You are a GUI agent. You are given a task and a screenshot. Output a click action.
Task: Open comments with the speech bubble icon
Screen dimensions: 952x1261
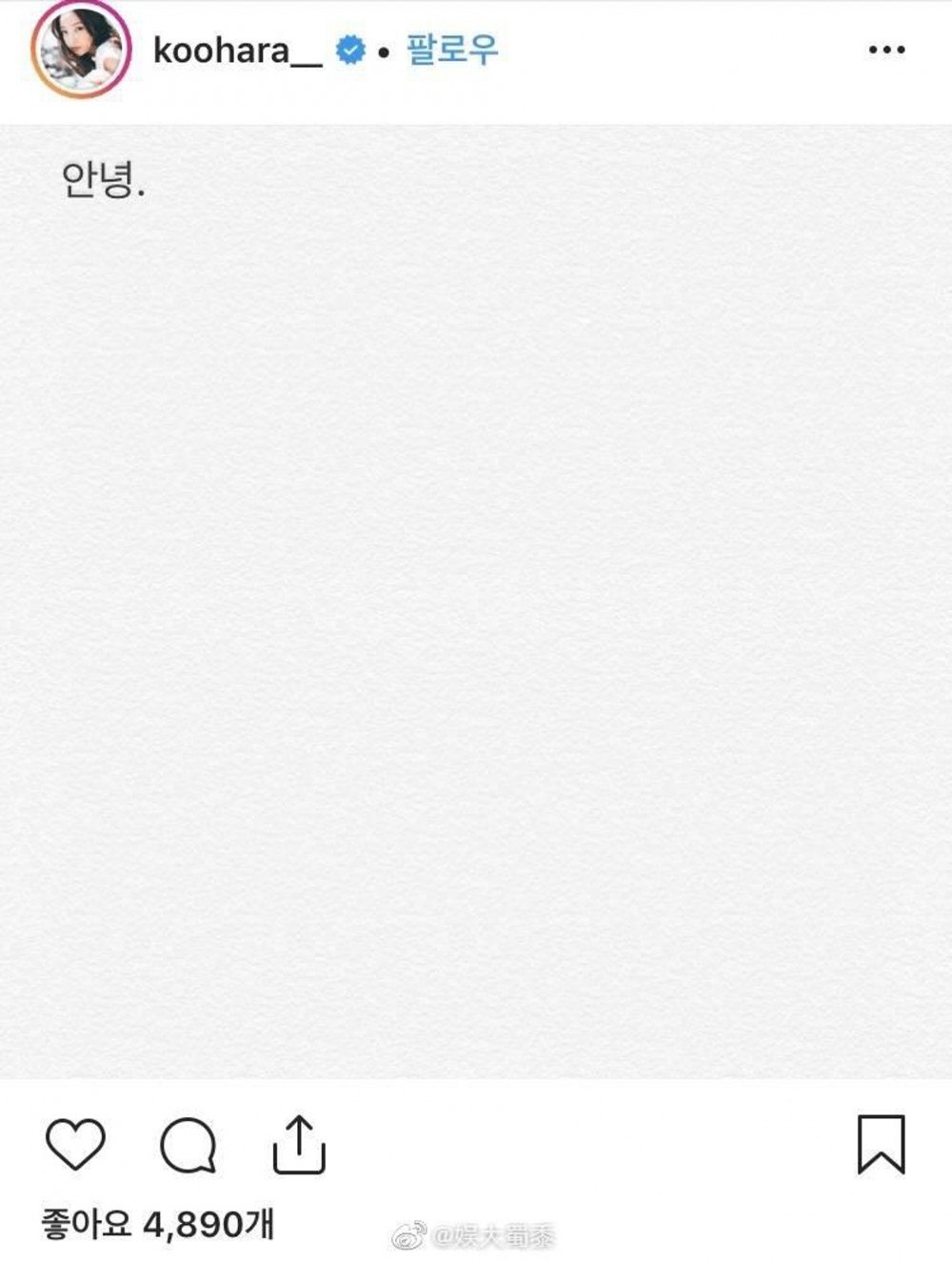click(x=188, y=1144)
